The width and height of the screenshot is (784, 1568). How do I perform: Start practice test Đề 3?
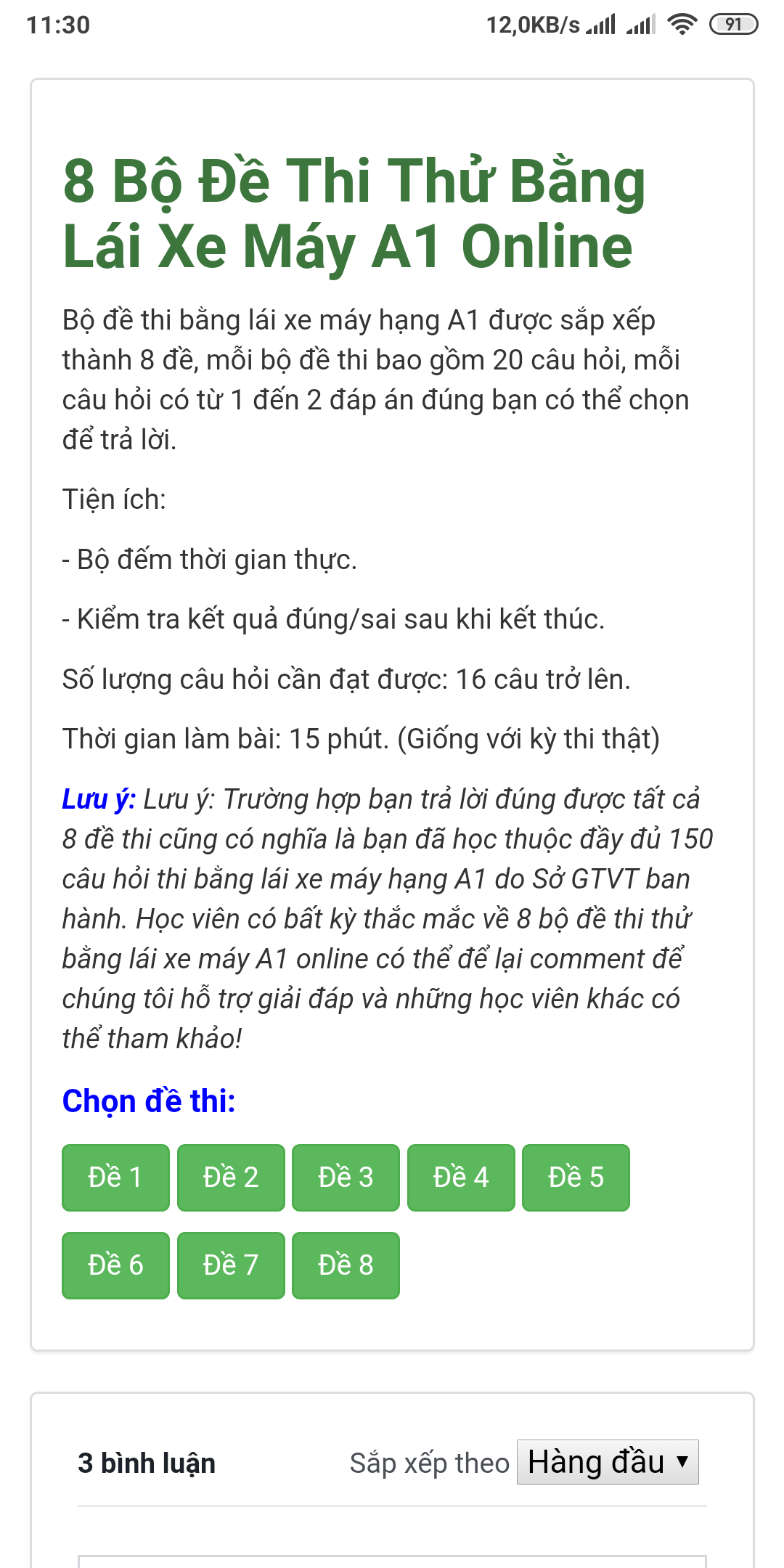[346, 1177]
